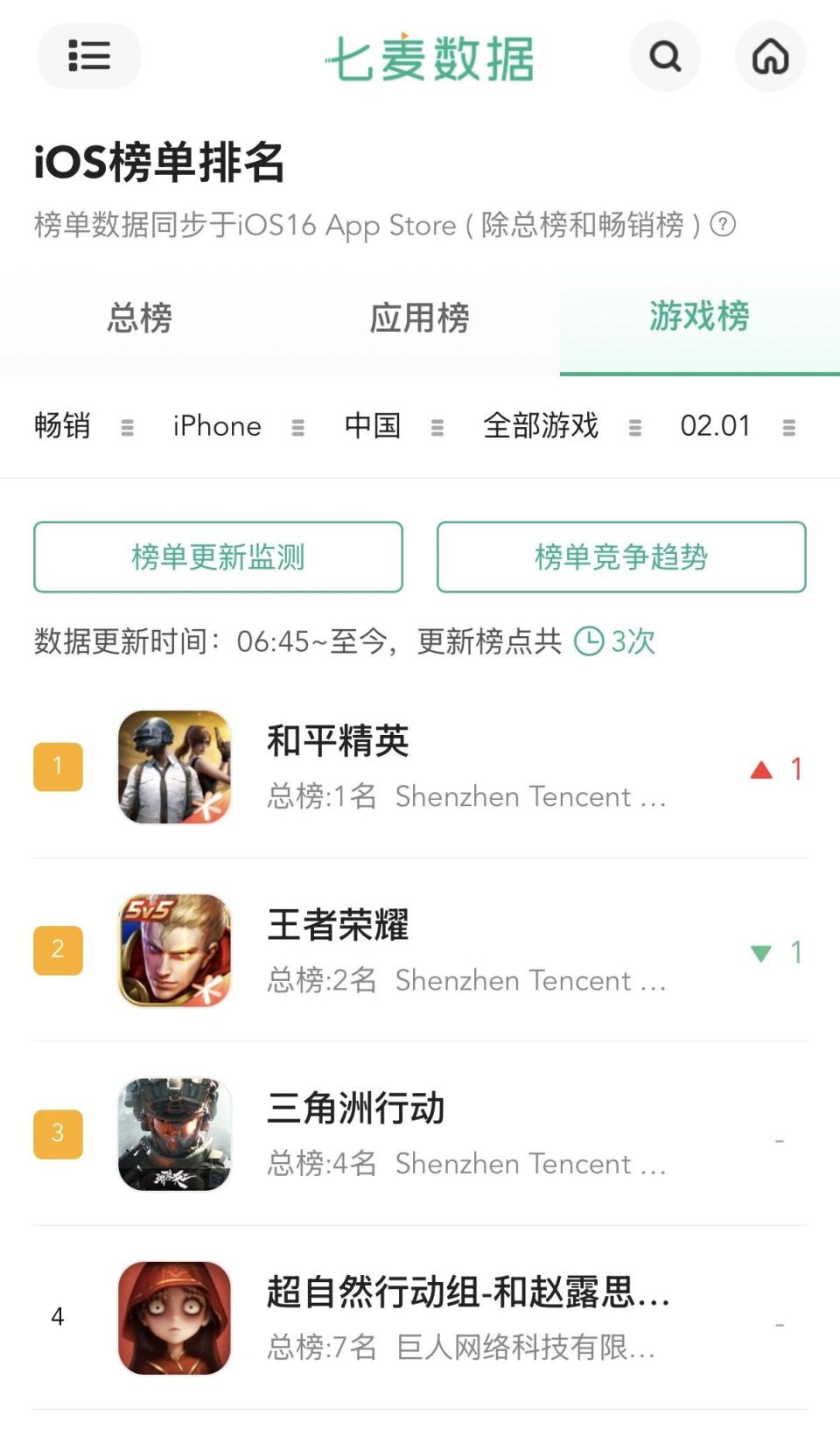
Task: Click the help question mark icon
Action: (724, 225)
